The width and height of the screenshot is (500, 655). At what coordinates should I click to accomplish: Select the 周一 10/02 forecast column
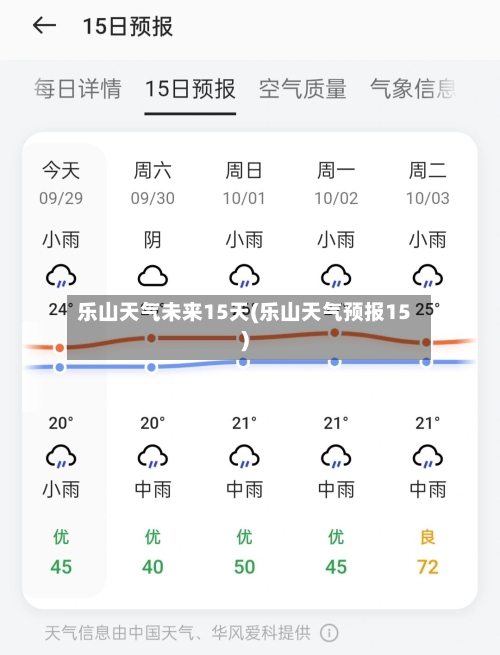[x=336, y=370]
